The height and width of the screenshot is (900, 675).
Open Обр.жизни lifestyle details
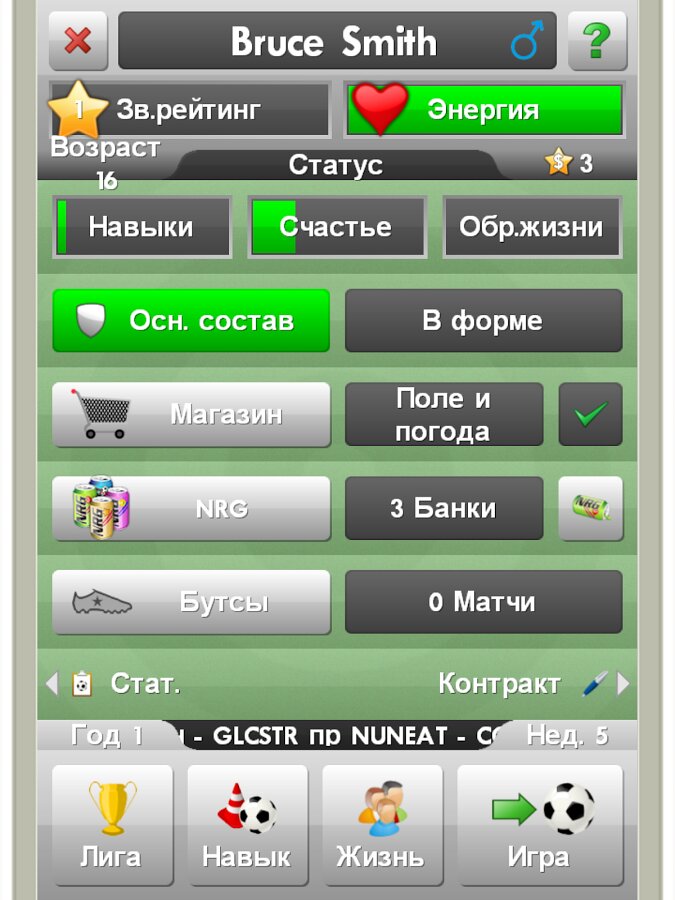tap(531, 227)
